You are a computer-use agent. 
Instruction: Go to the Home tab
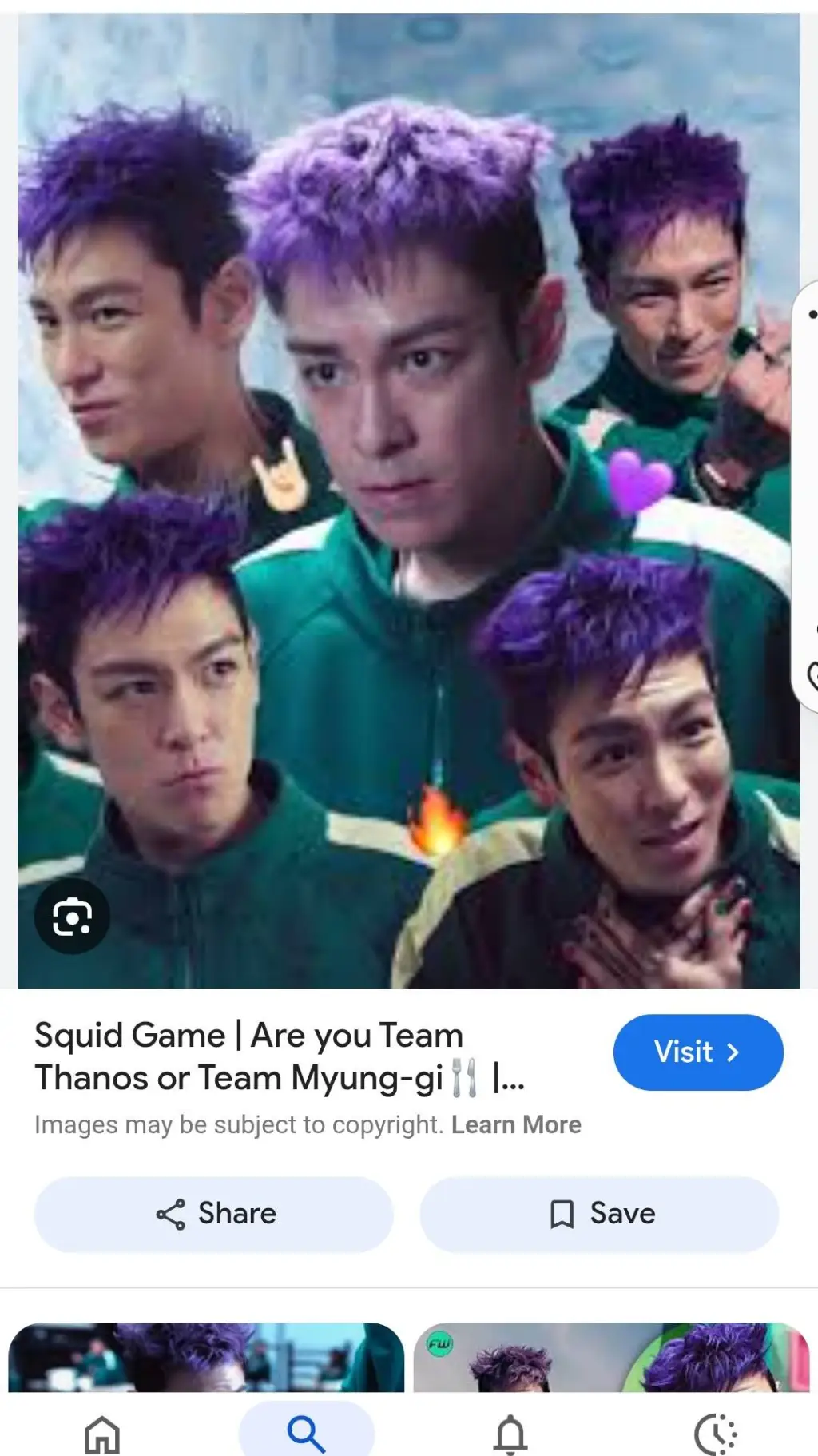point(102,1434)
